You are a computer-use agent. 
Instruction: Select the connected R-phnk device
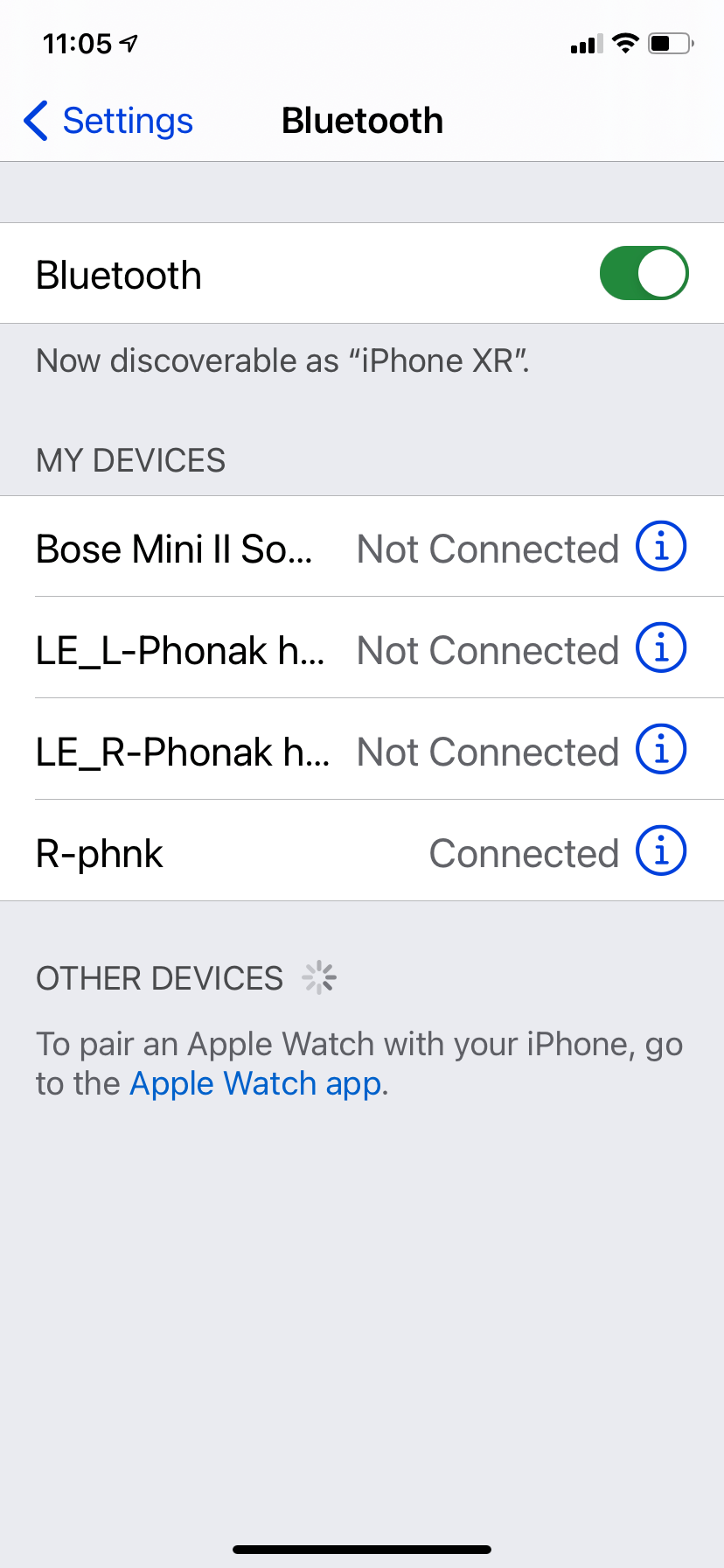click(362, 851)
